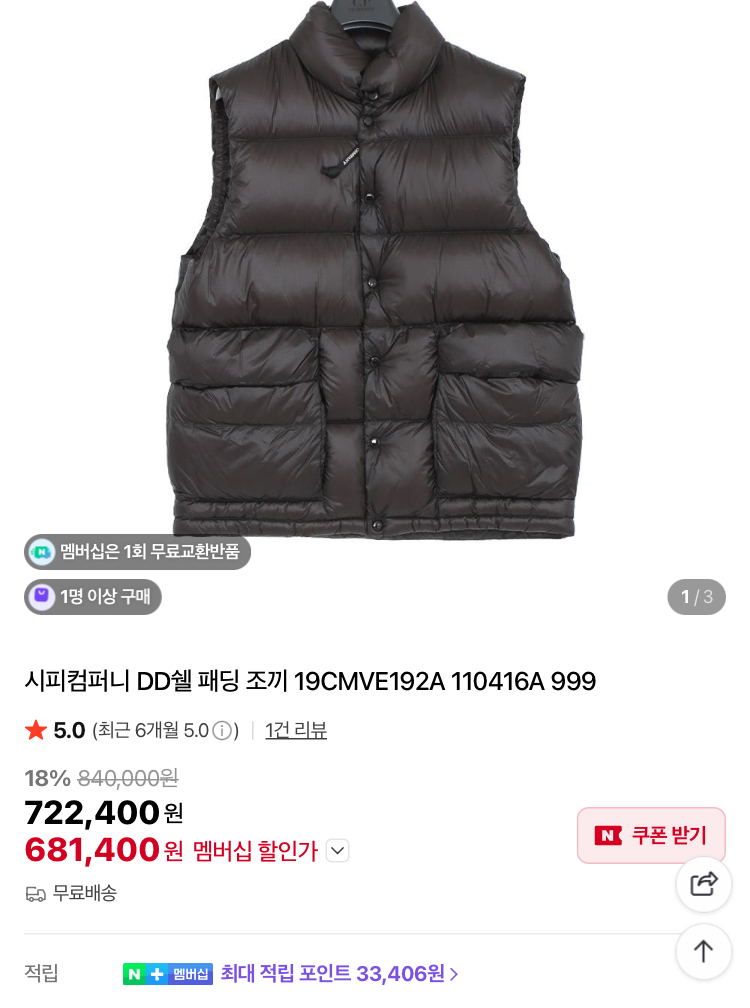The image size is (750, 1008).
Task: Tap the 쿠폰 받기 coupon button
Action: click(x=651, y=836)
